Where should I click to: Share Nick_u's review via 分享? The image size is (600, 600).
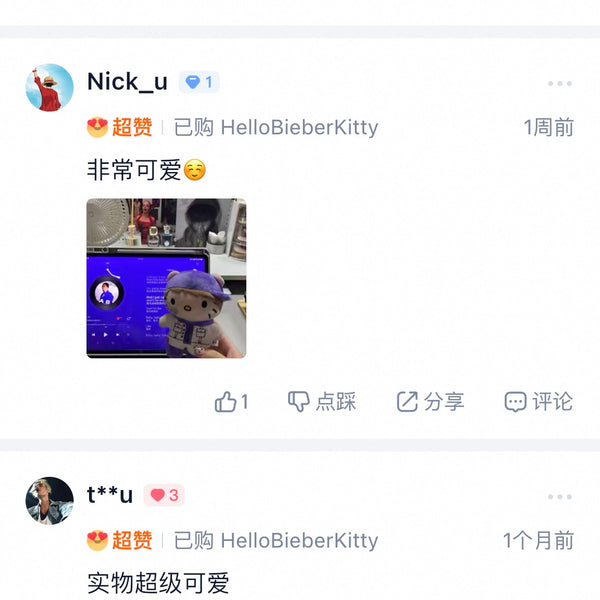click(430, 402)
